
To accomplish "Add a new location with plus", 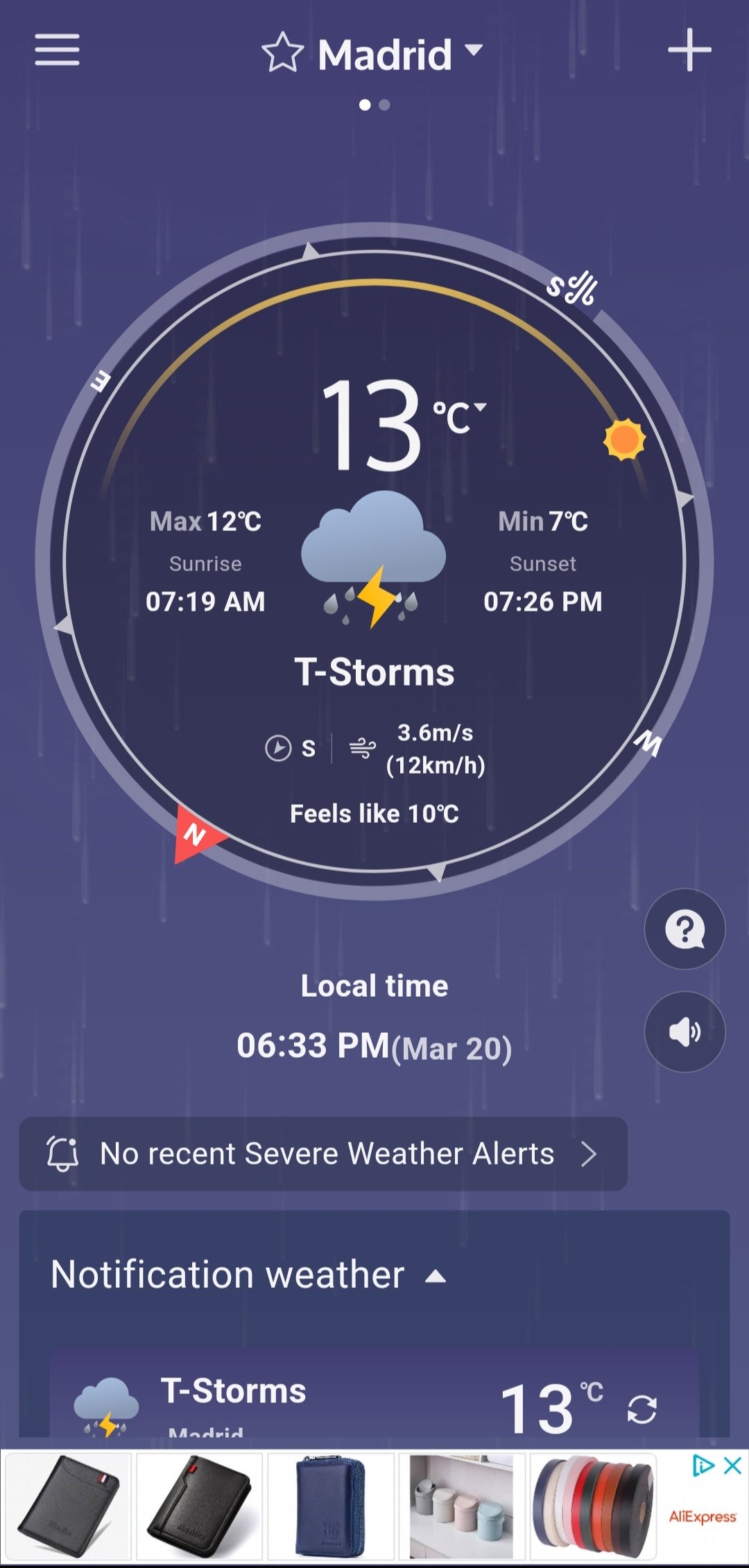I will point(689,50).
